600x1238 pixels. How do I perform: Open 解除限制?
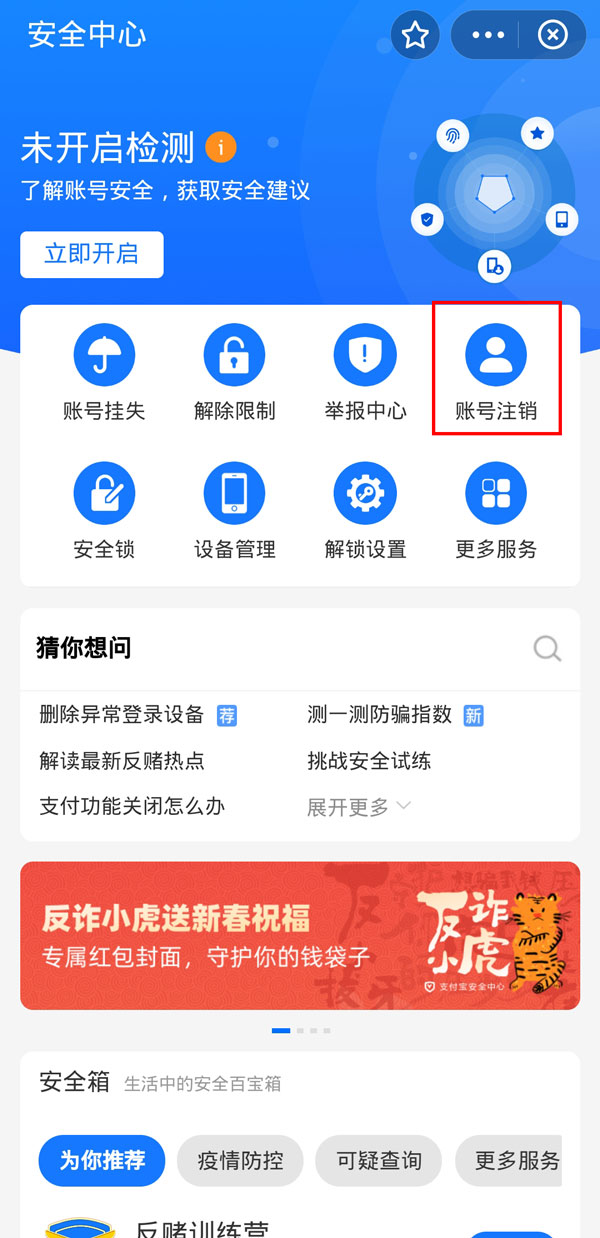(x=235, y=373)
